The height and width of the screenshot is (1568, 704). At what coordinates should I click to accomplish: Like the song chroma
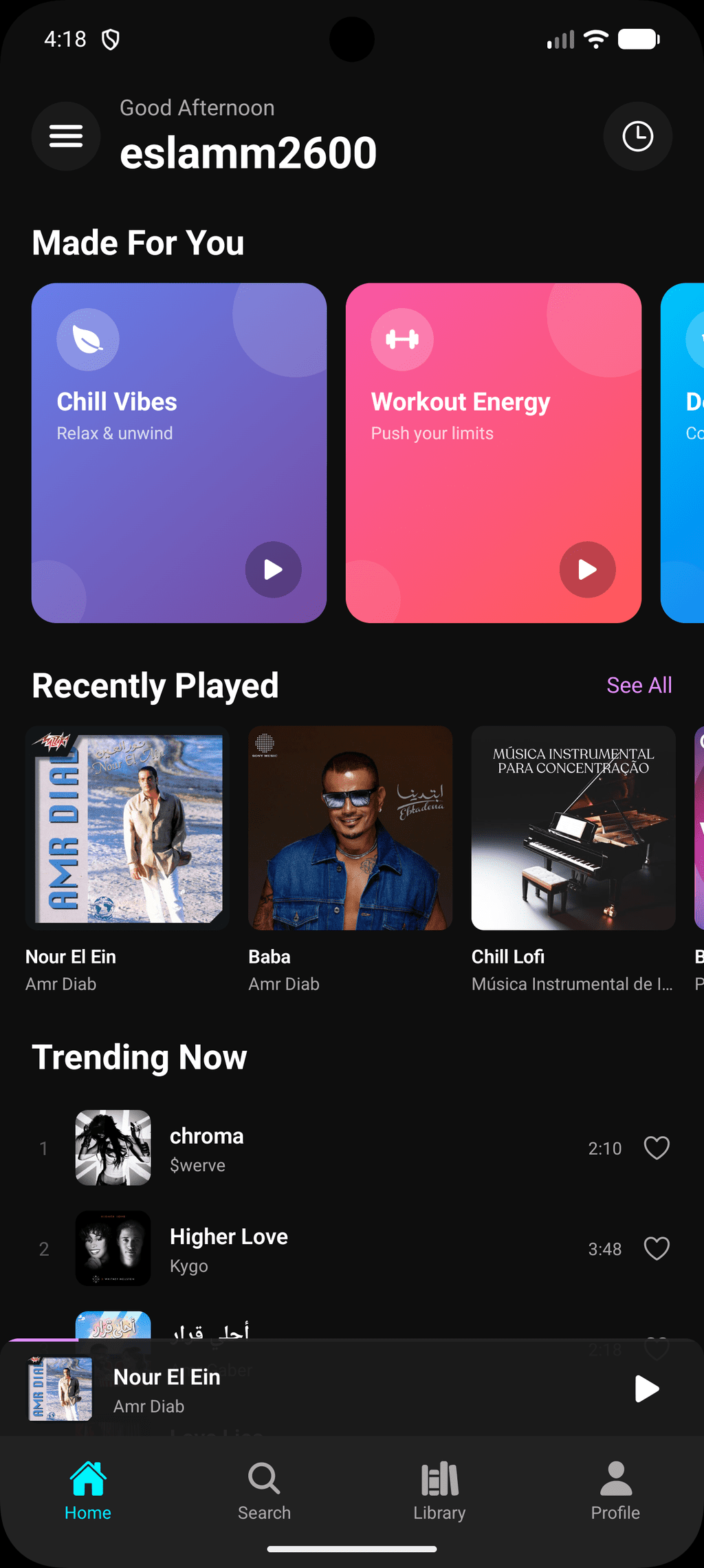(657, 1148)
